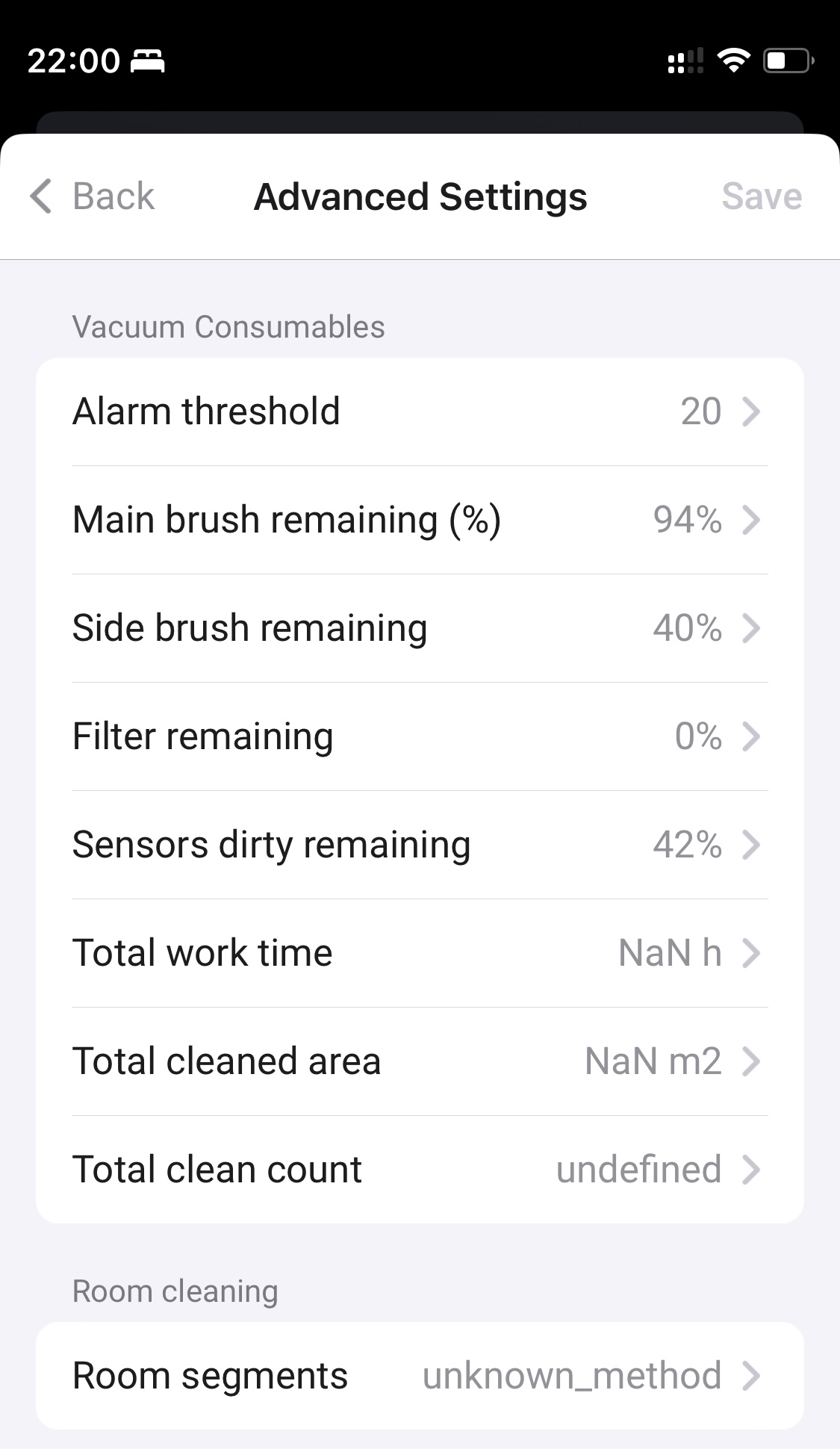Open the Alarm threshold setting

(x=420, y=412)
